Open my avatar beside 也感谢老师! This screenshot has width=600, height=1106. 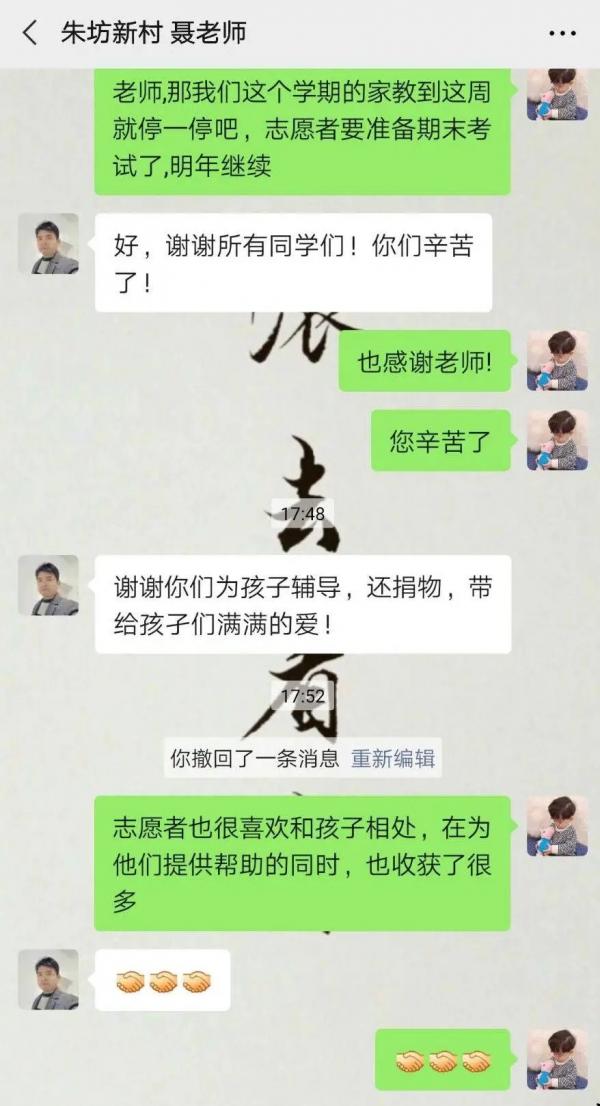point(557,361)
